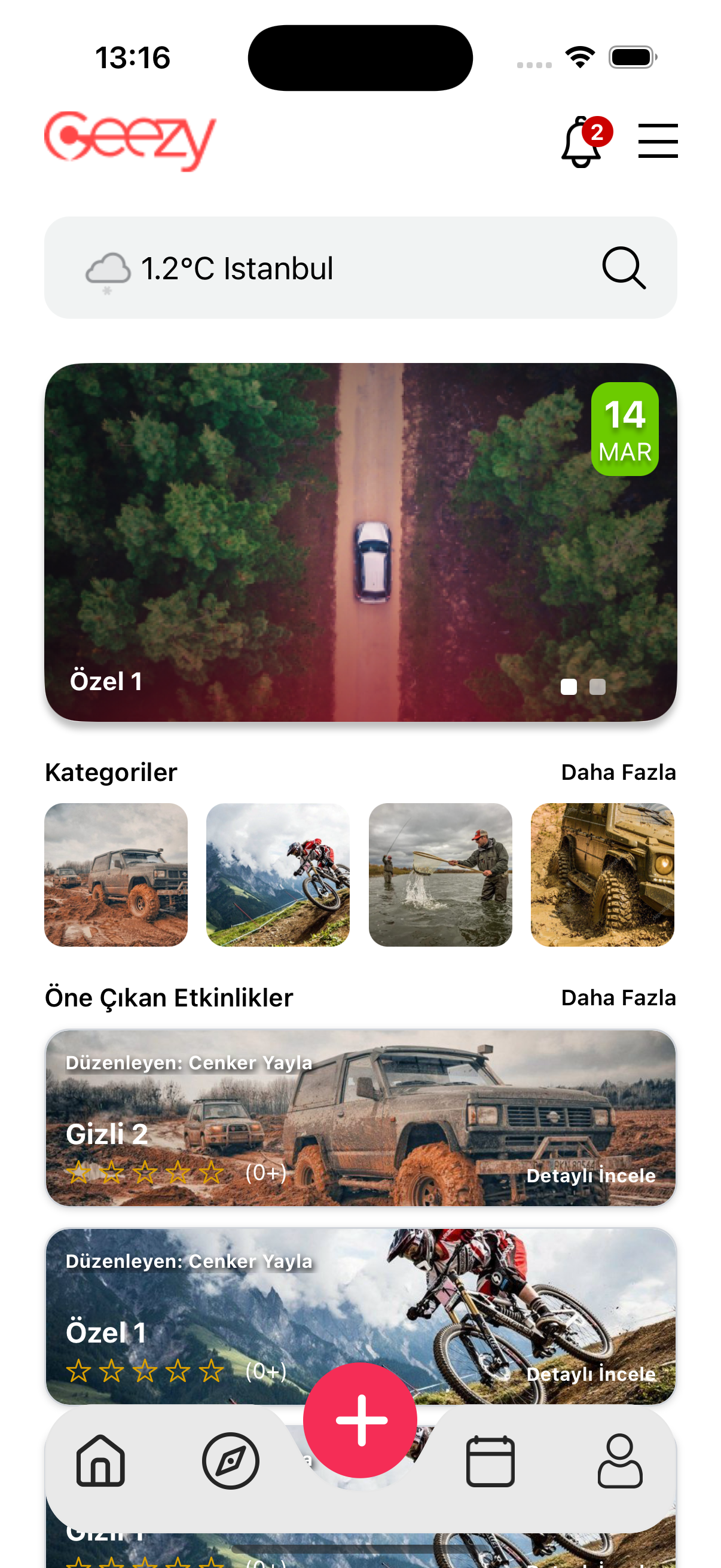Open the mountain biking category
The height and width of the screenshot is (1568, 721).
(x=278, y=875)
